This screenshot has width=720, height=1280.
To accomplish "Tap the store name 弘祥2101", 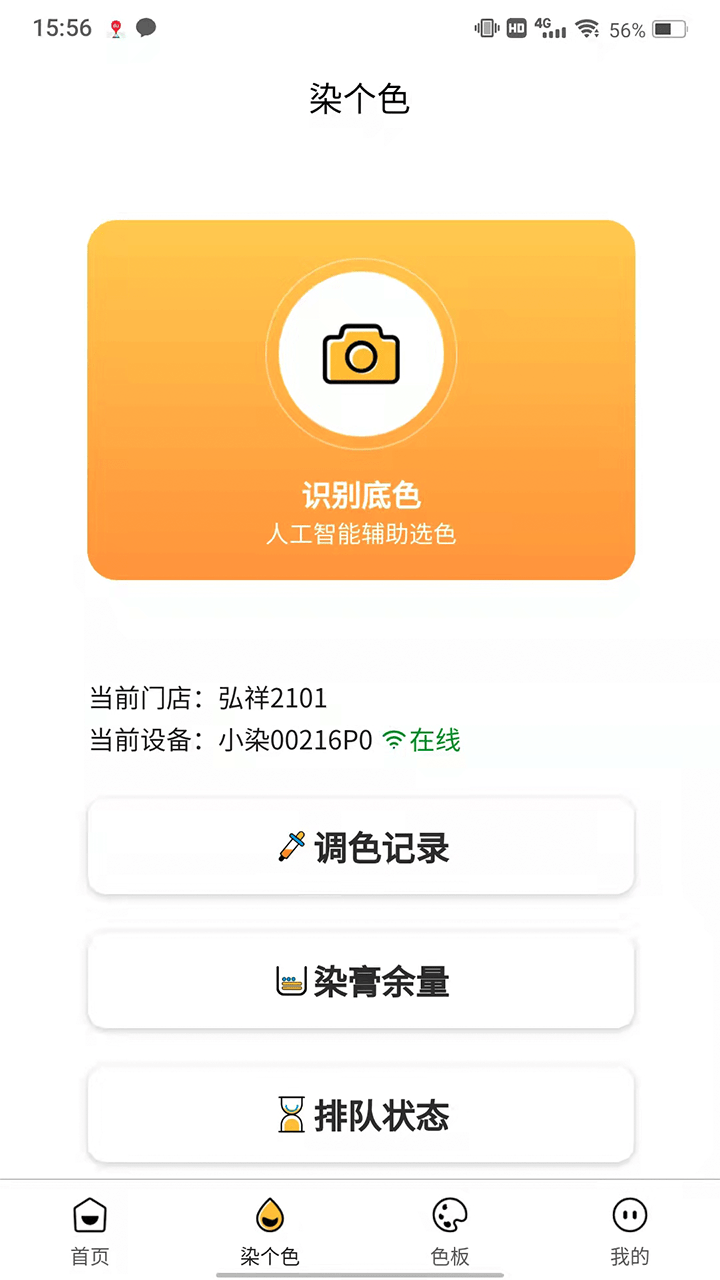I will [270, 698].
